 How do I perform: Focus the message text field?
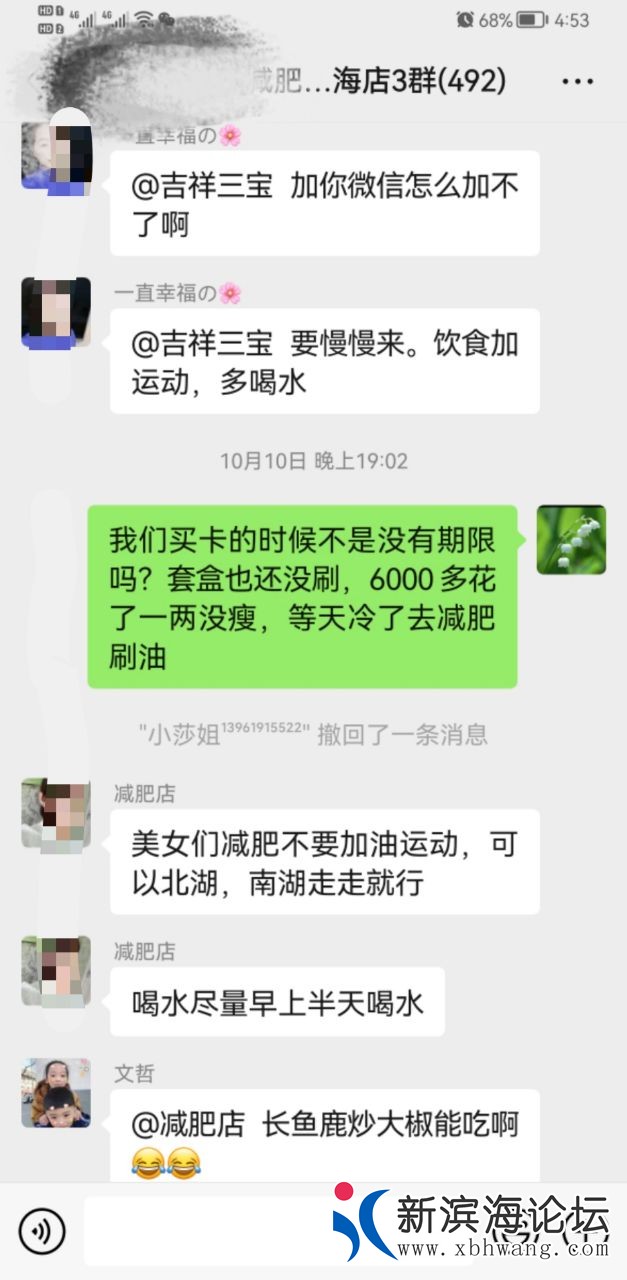point(205,1231)
